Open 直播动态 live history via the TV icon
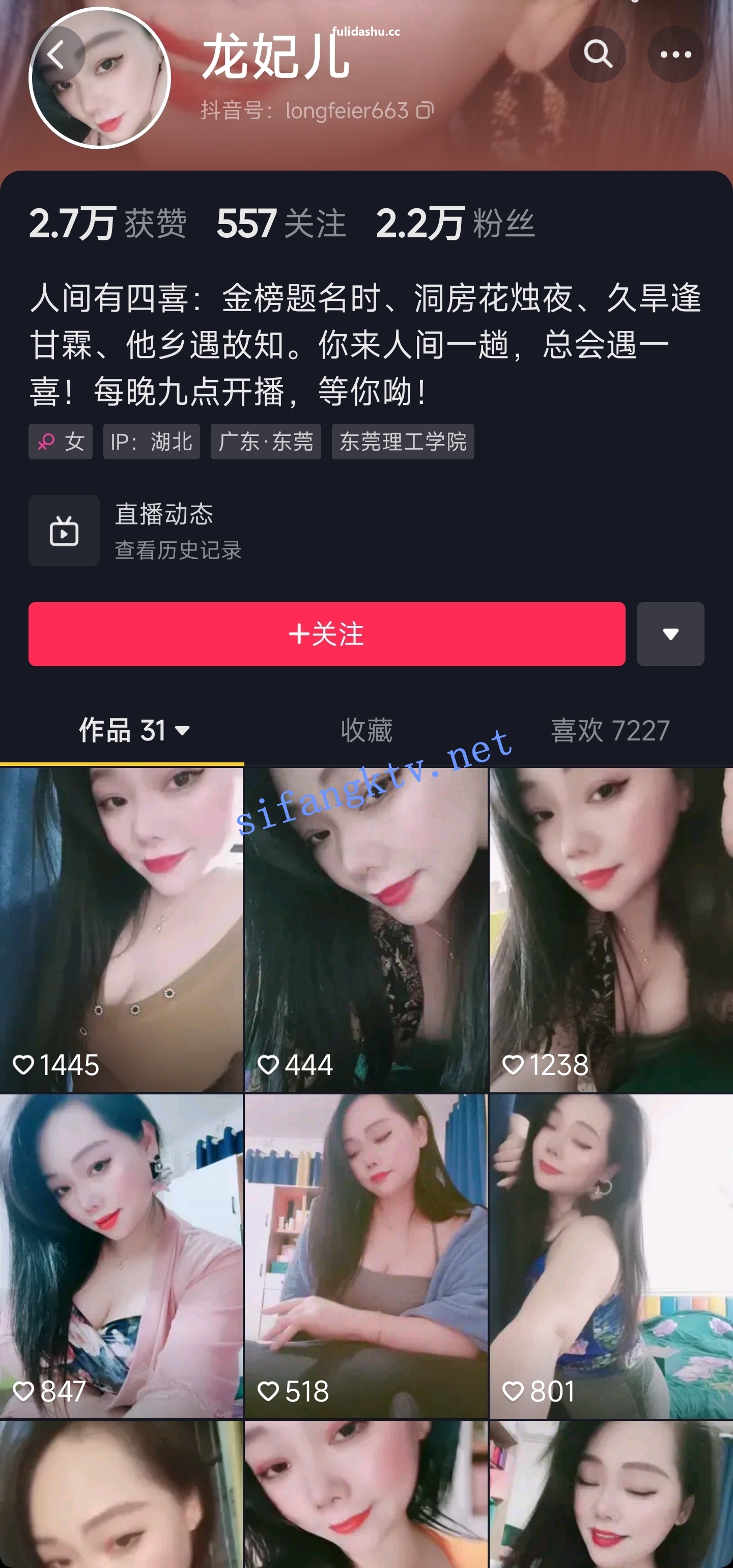Screen dimensions: 733x1568 tap(65, 530)
